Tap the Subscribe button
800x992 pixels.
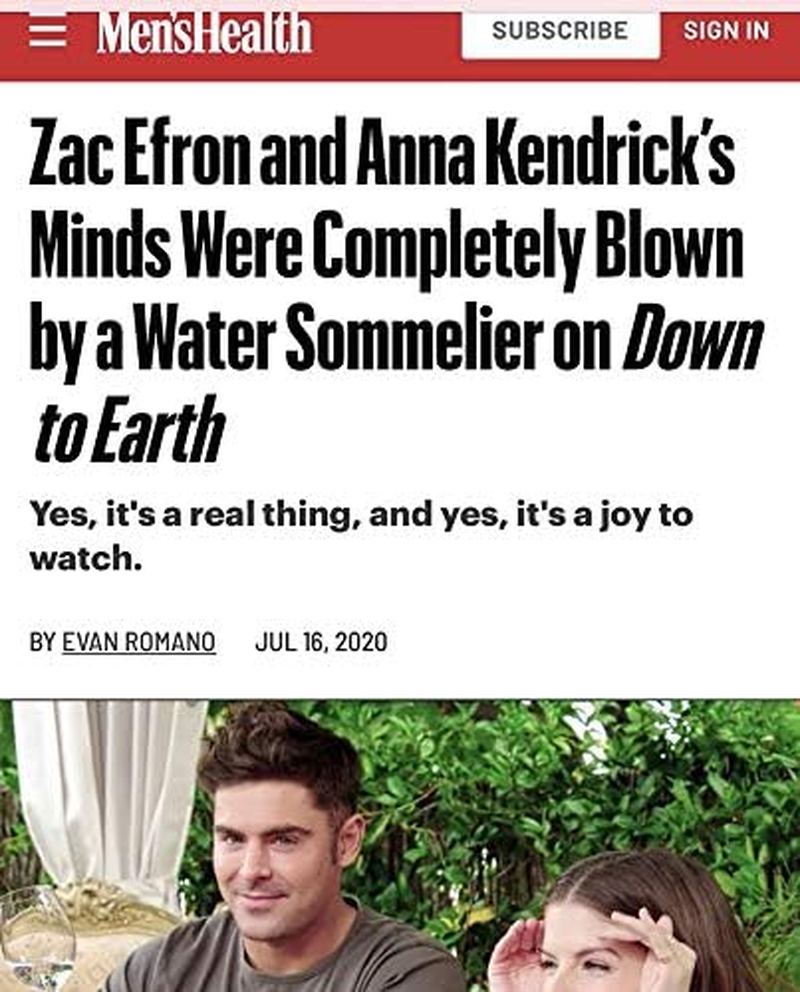560,32
